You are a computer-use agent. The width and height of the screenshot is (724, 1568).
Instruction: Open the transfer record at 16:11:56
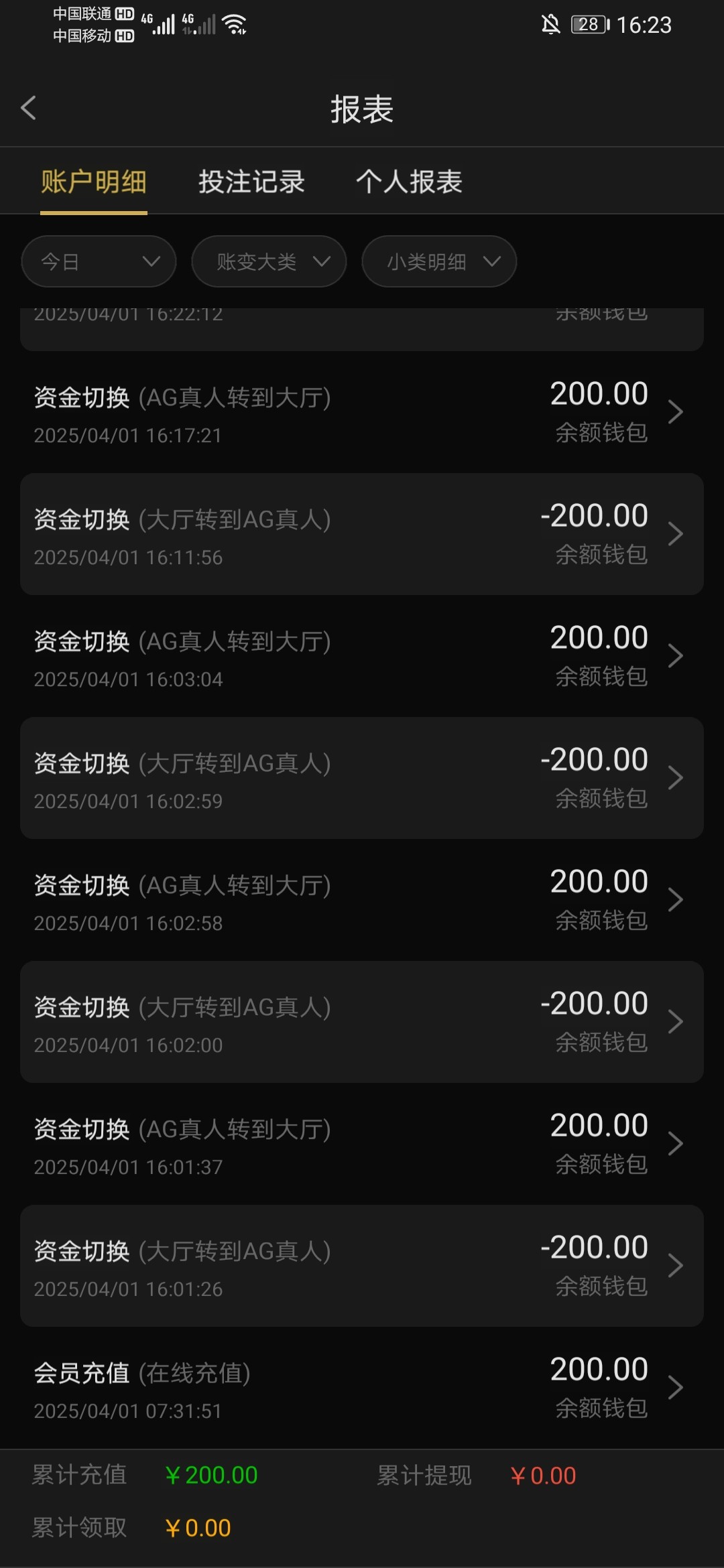pyautogui.click(x=362, y=534)
